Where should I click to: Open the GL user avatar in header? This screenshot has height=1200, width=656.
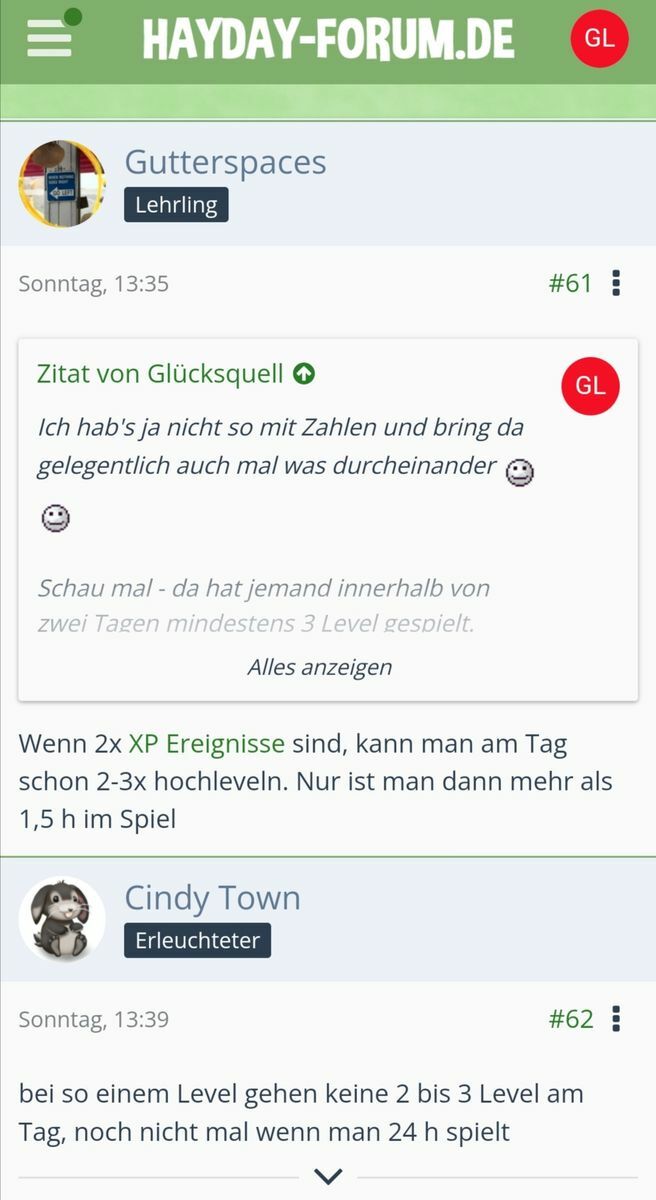pyautogui.click(x=599, y=39)
